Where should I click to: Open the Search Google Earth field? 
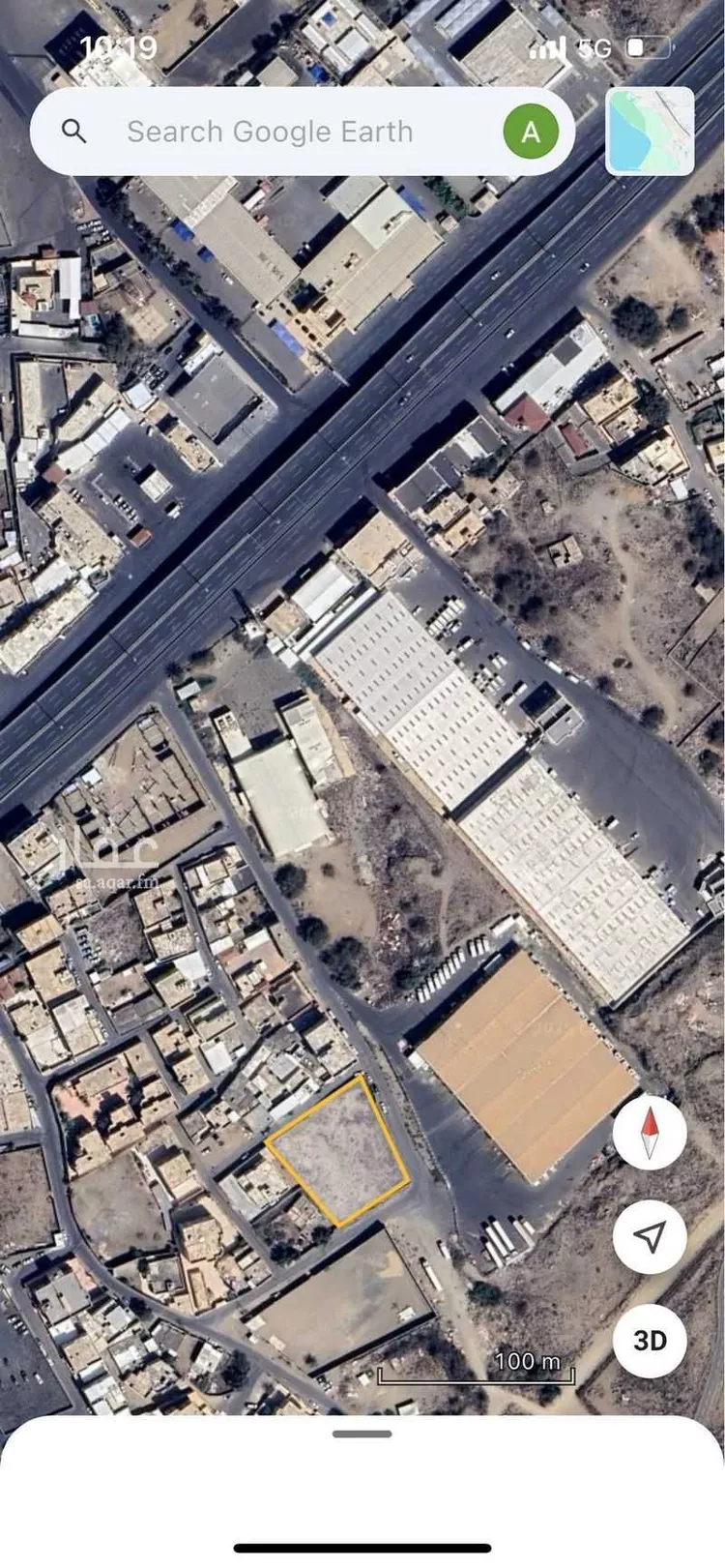tap(270, 132)
